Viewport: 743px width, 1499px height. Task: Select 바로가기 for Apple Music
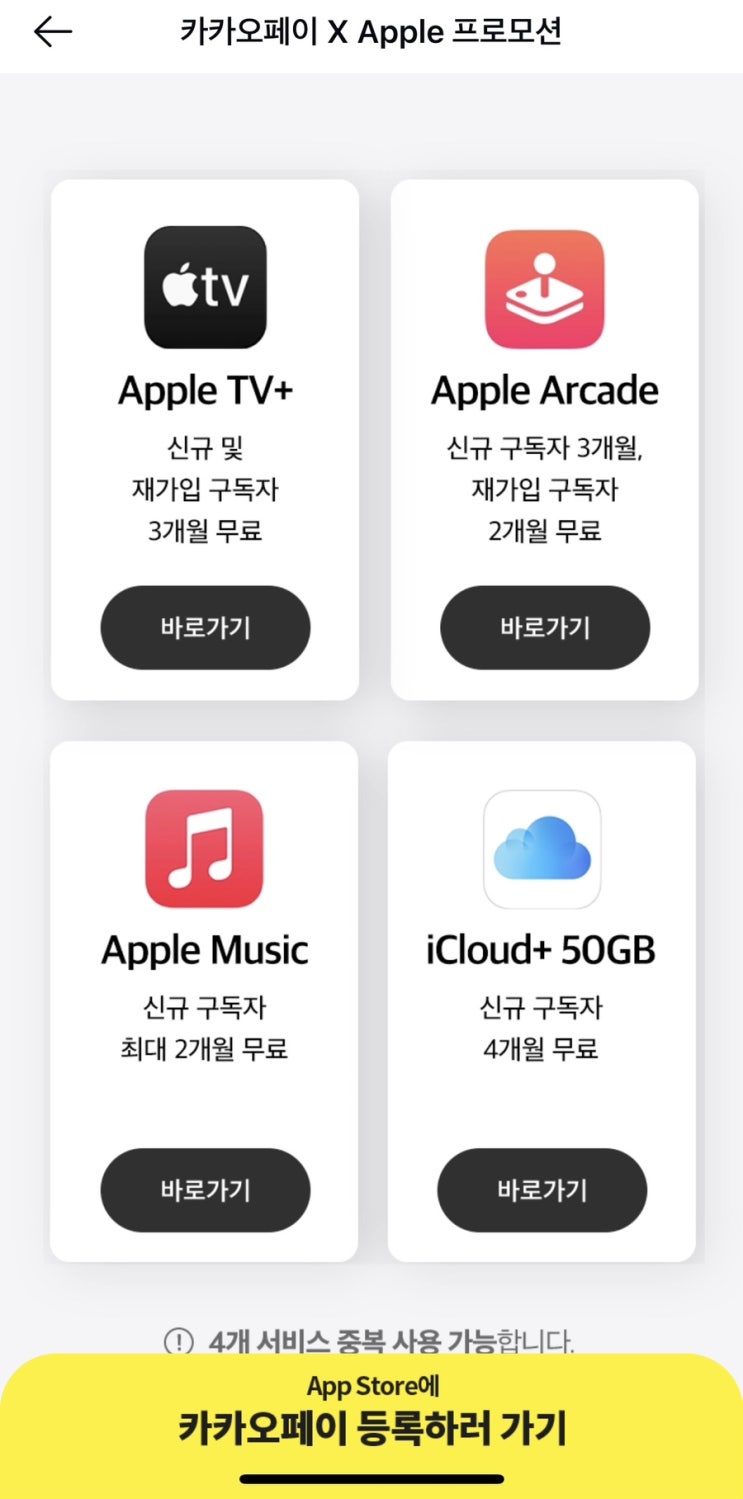click(205, 1190)
